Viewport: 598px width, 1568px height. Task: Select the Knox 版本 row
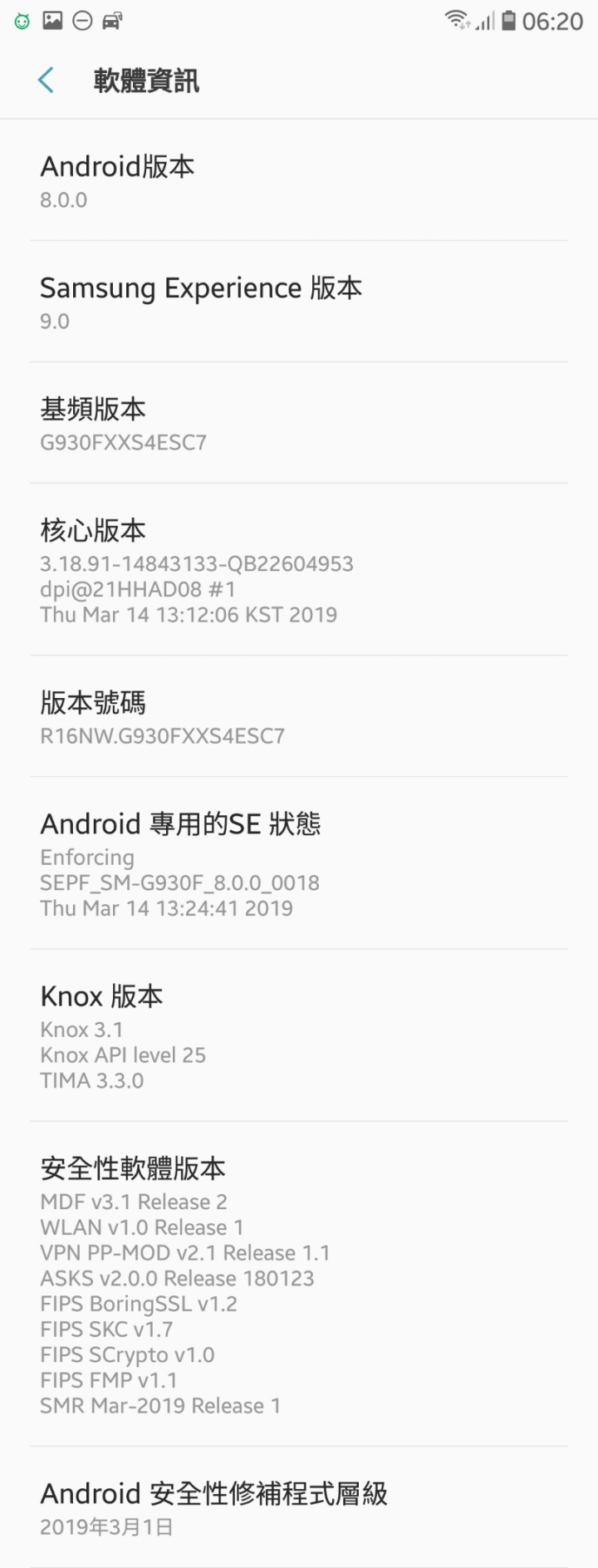pos(299,1035)
